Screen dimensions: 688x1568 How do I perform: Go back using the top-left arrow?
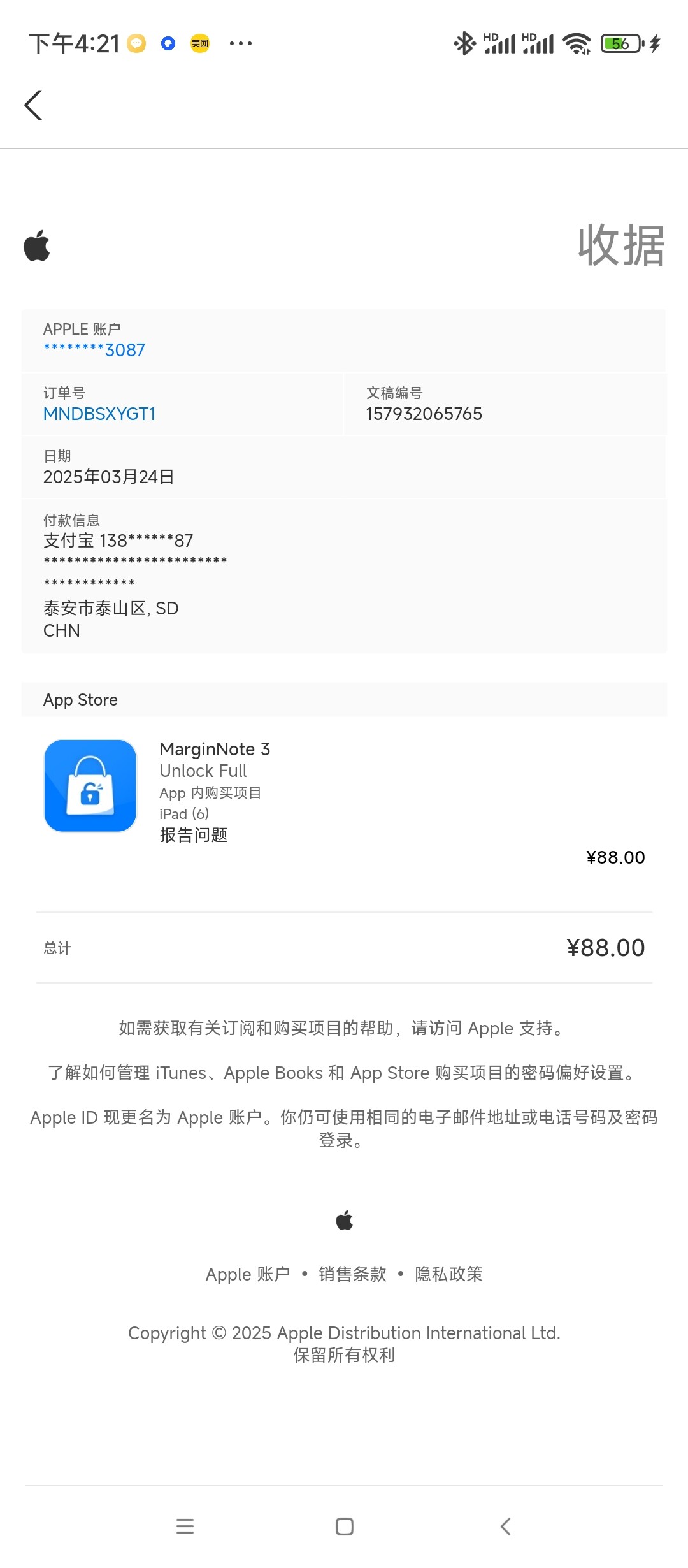pos(33,105)
